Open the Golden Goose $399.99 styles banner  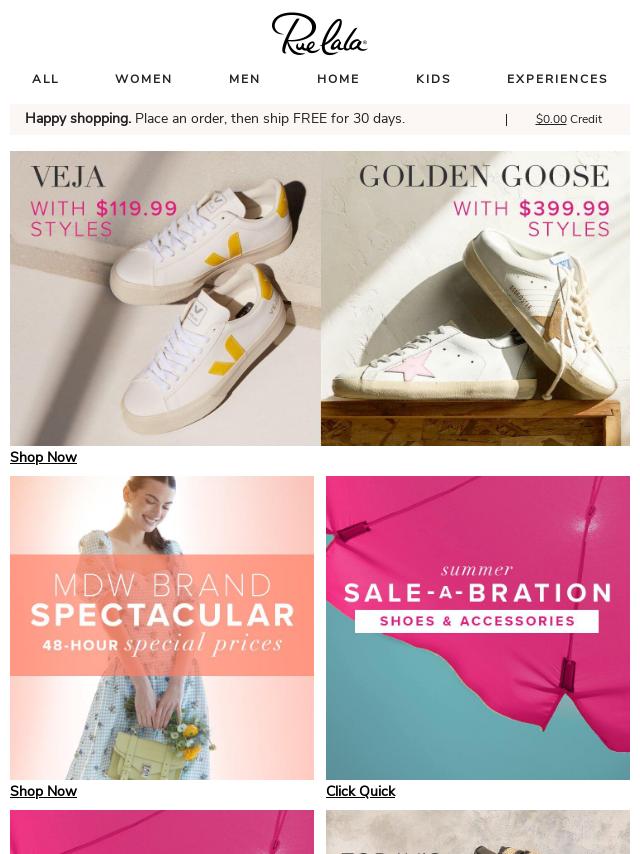pos(475,298)
